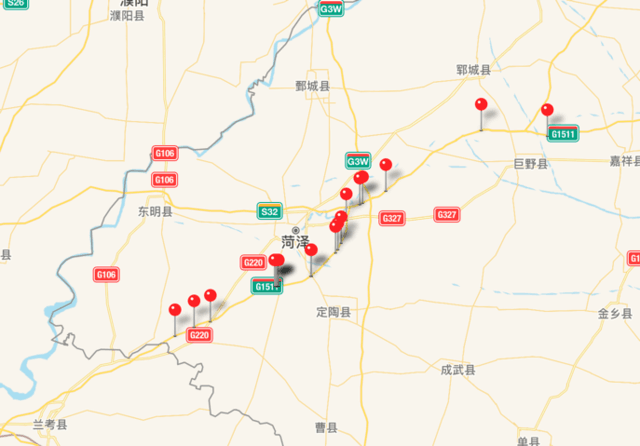Open the pin right of the G3W badge
This screenshot has height=446, width=640.
pyautogui.click(x=386, y=165)
